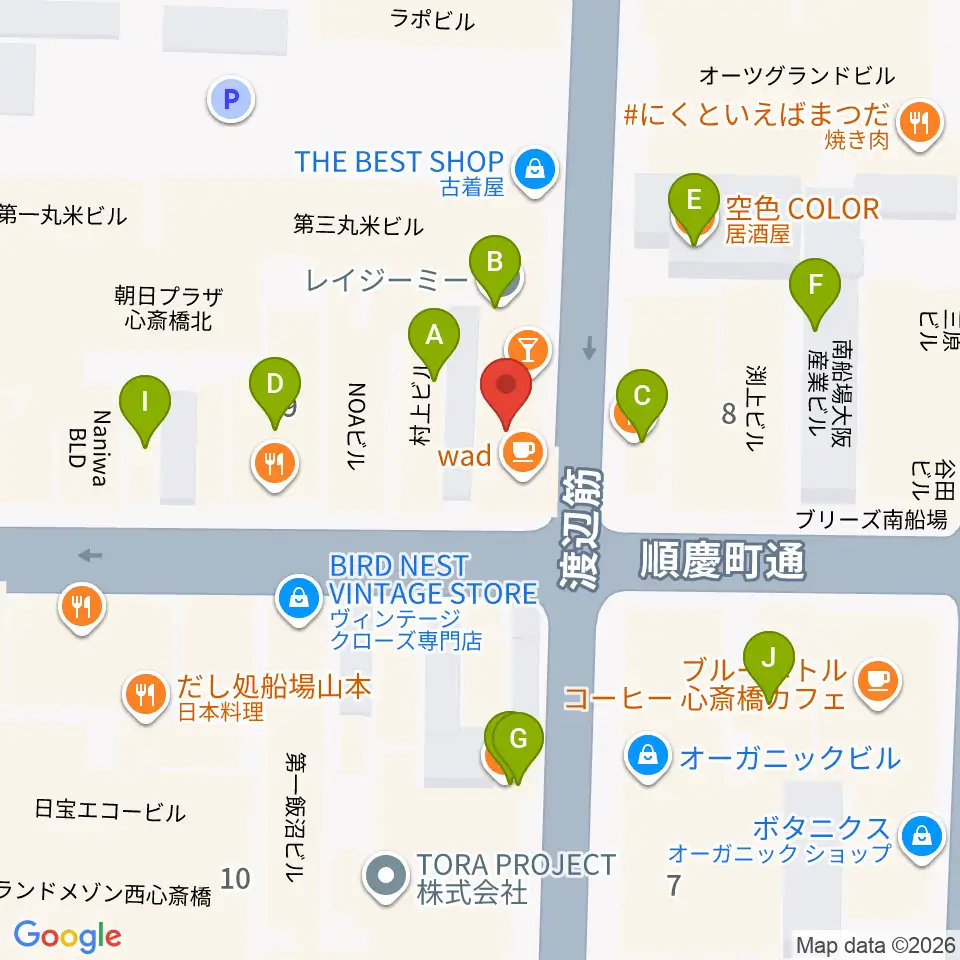Open the #にくといえばまつだ restaurant pin
The width and height of the screenshot is (960, 960).
pyautogui.click(x=920, y=124)
